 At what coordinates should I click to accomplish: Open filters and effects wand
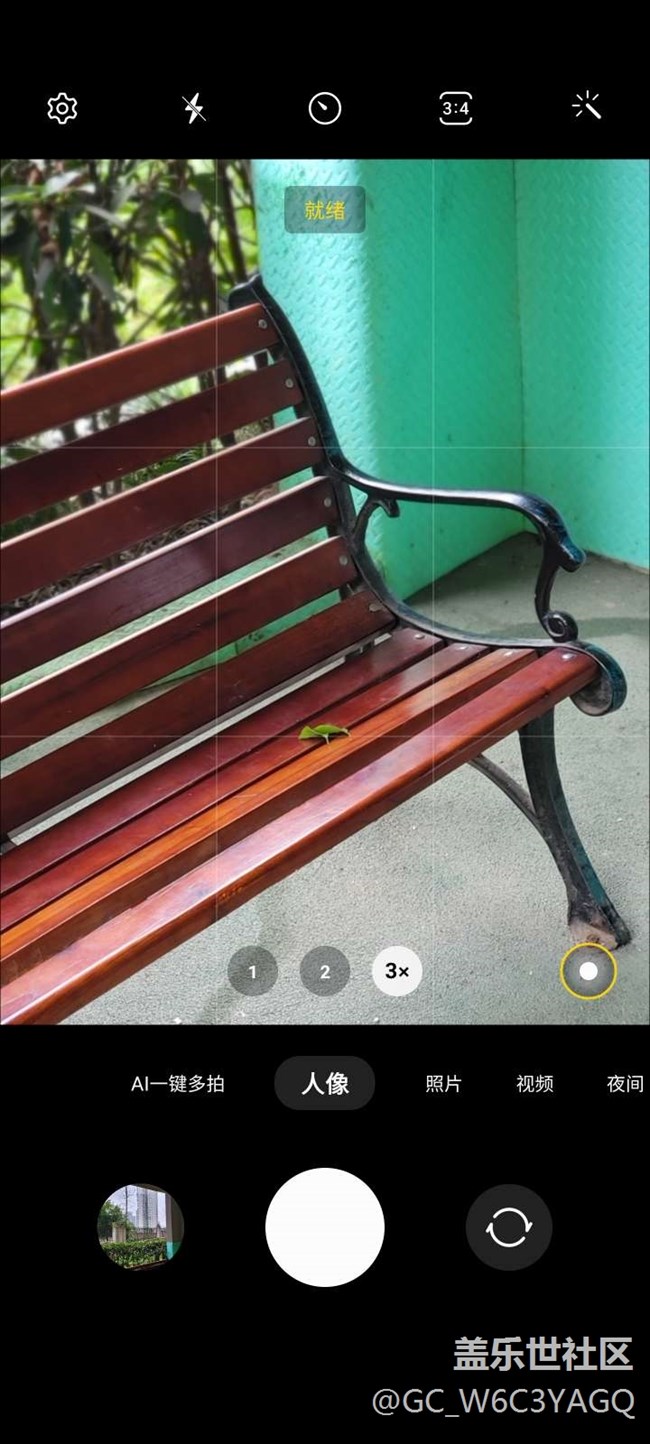pos(587,107)
